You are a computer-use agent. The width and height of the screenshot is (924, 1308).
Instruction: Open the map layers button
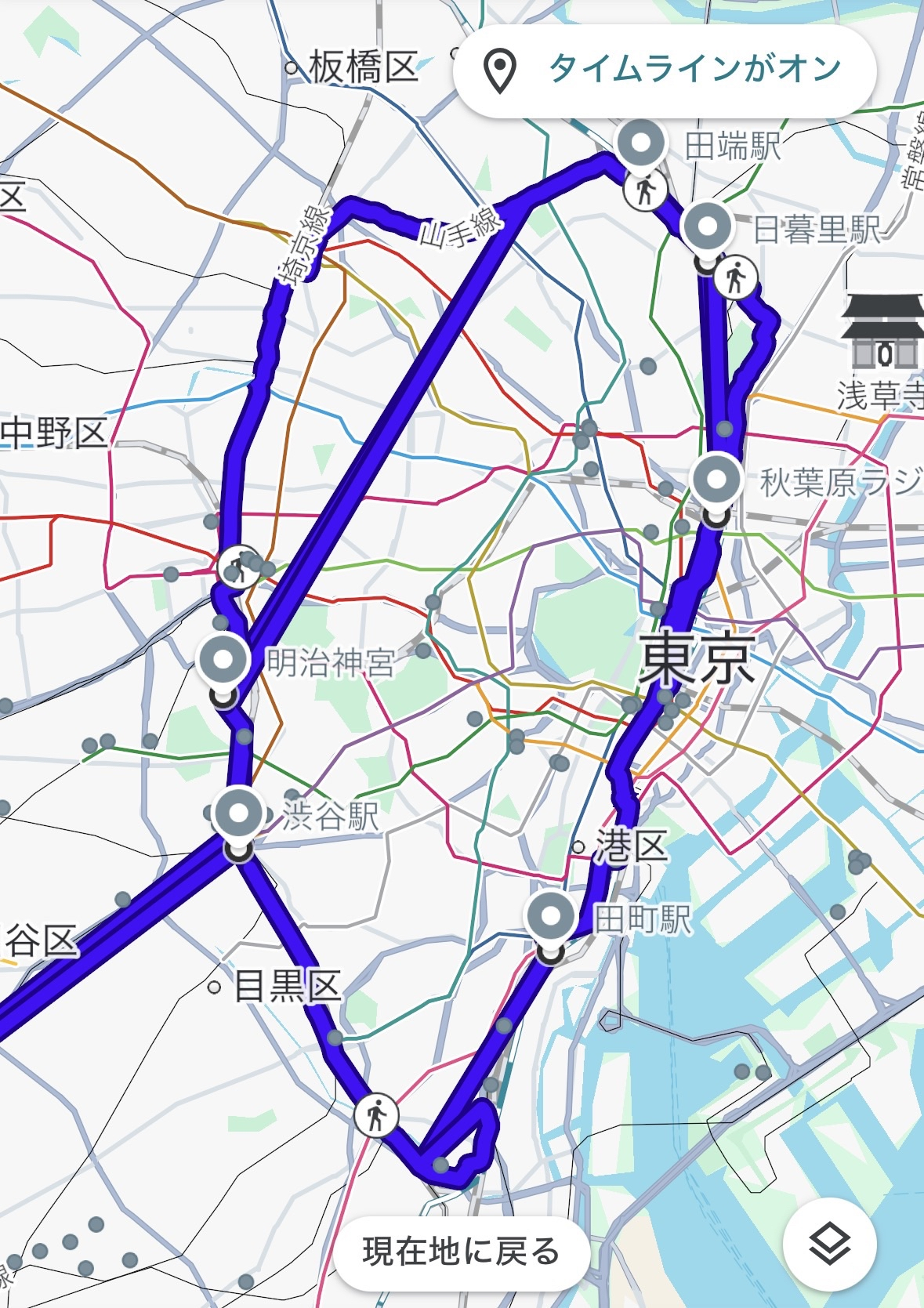pyautogui.click(x=829, y=1245)
